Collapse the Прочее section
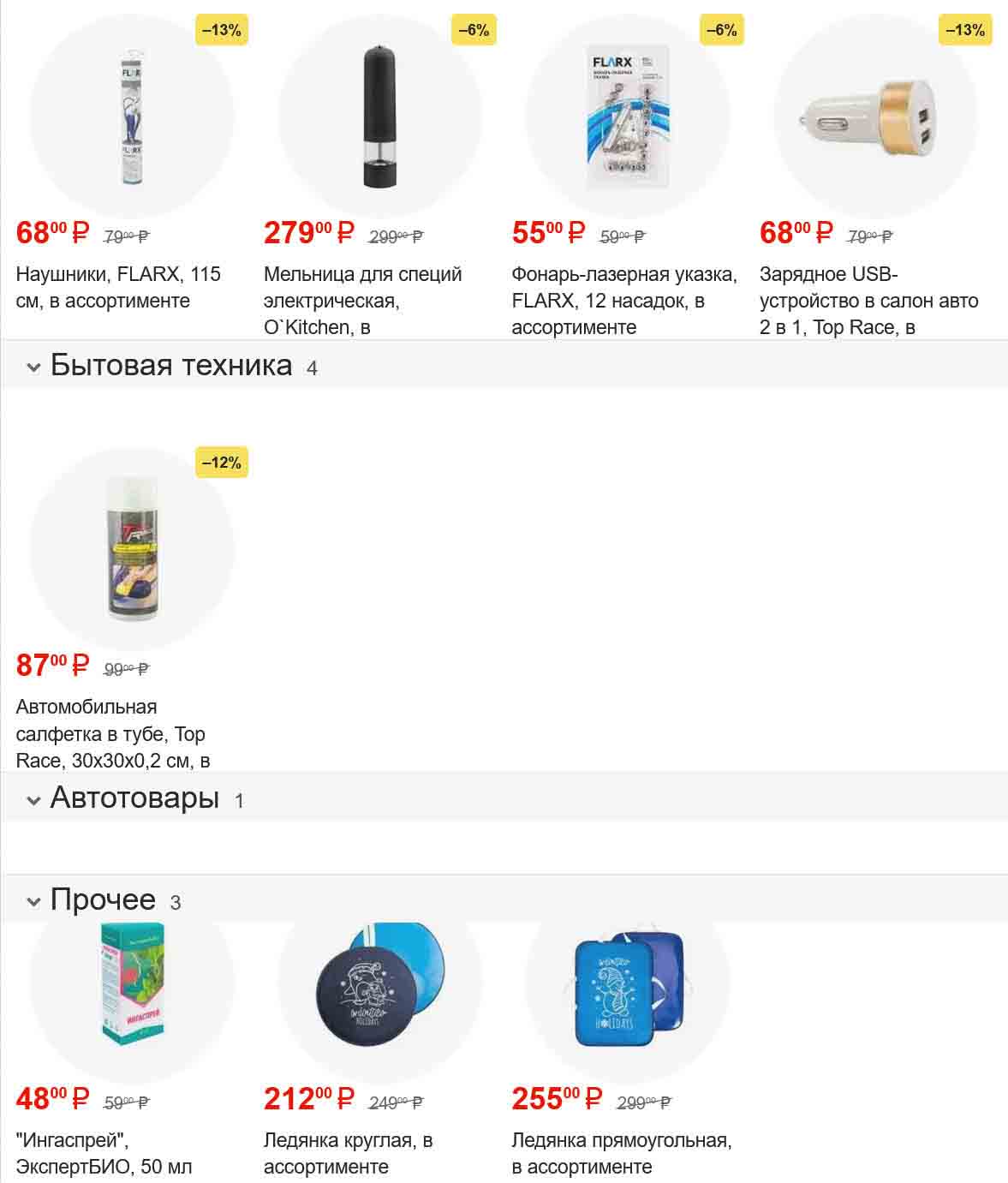Viewport: 1008px width, 1183px height. pos(34,902)
